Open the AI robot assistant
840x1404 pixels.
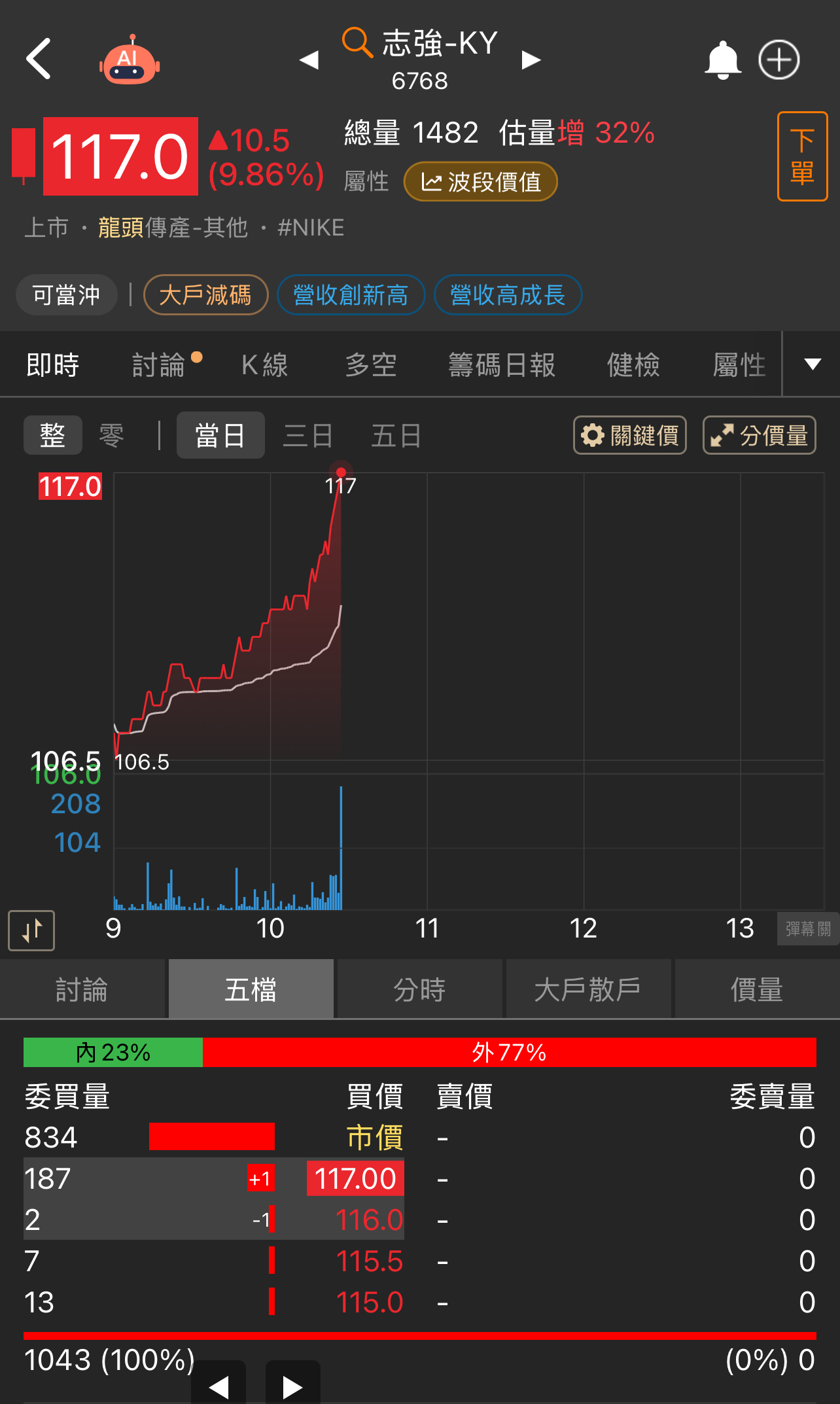click(x=130, y=61)
